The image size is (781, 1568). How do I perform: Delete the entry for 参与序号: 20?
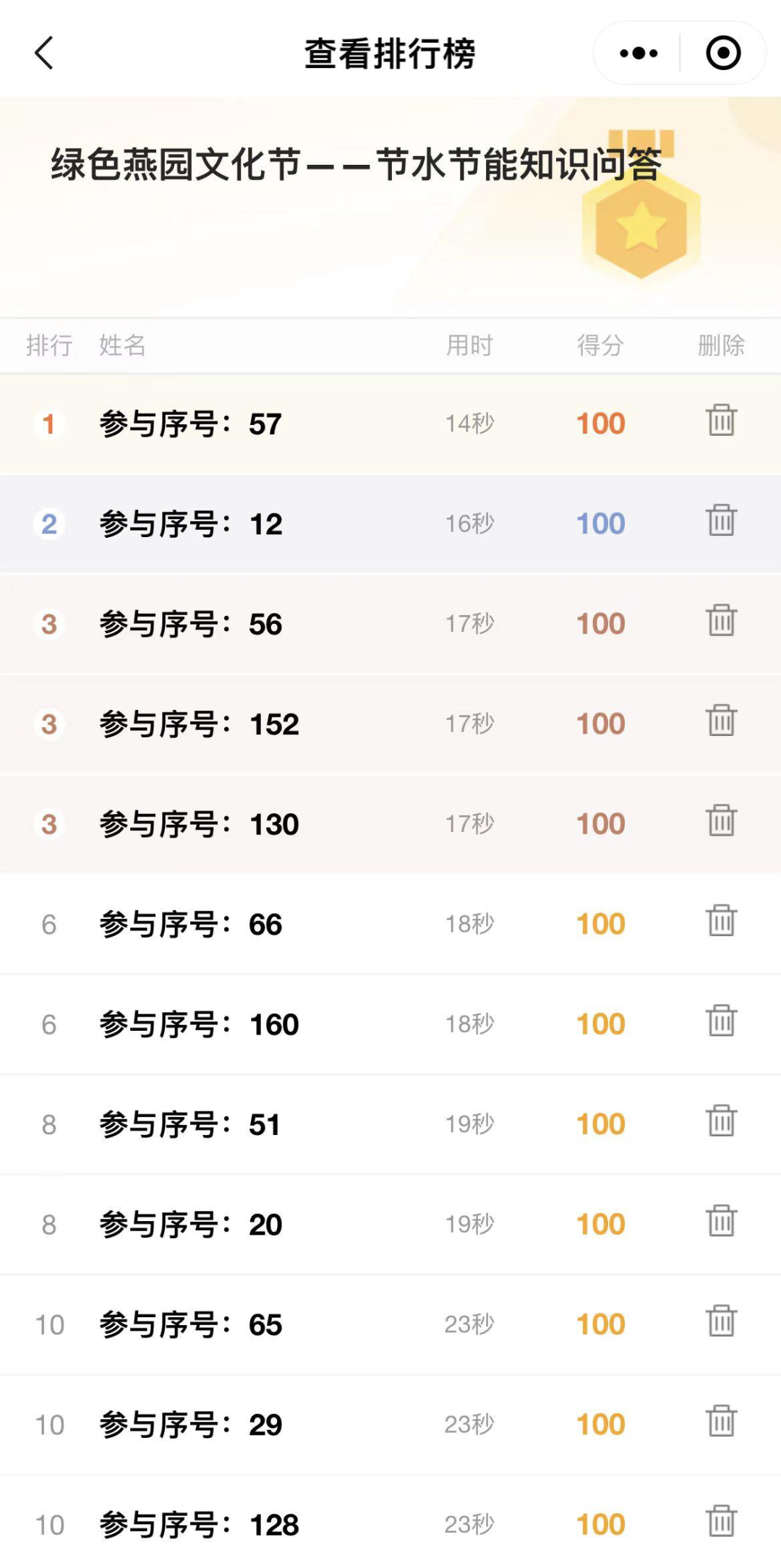[722, 1221]
